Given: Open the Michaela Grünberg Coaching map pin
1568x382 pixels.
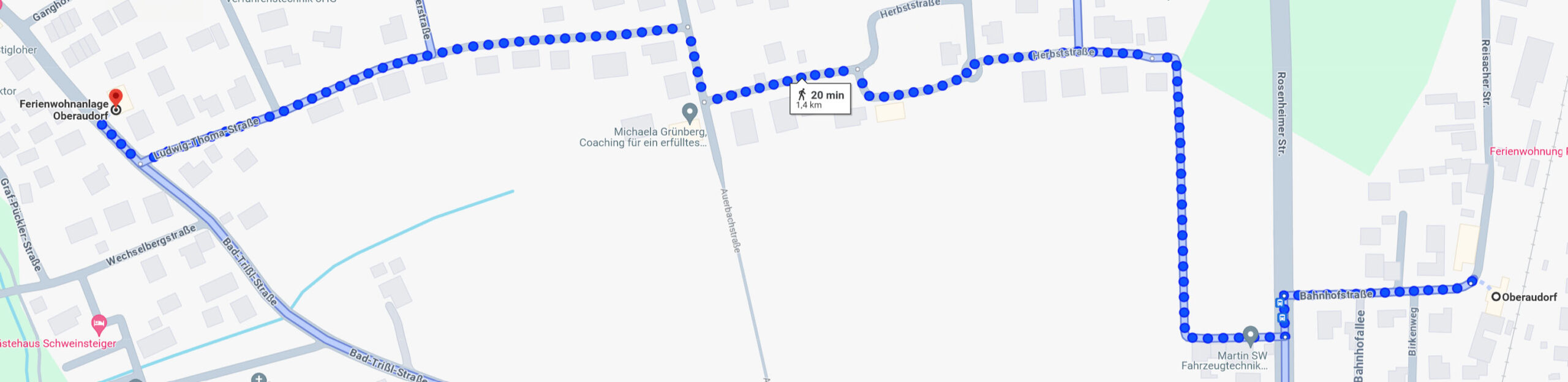Looking at the screenshot, I should (x=690, y=113).
